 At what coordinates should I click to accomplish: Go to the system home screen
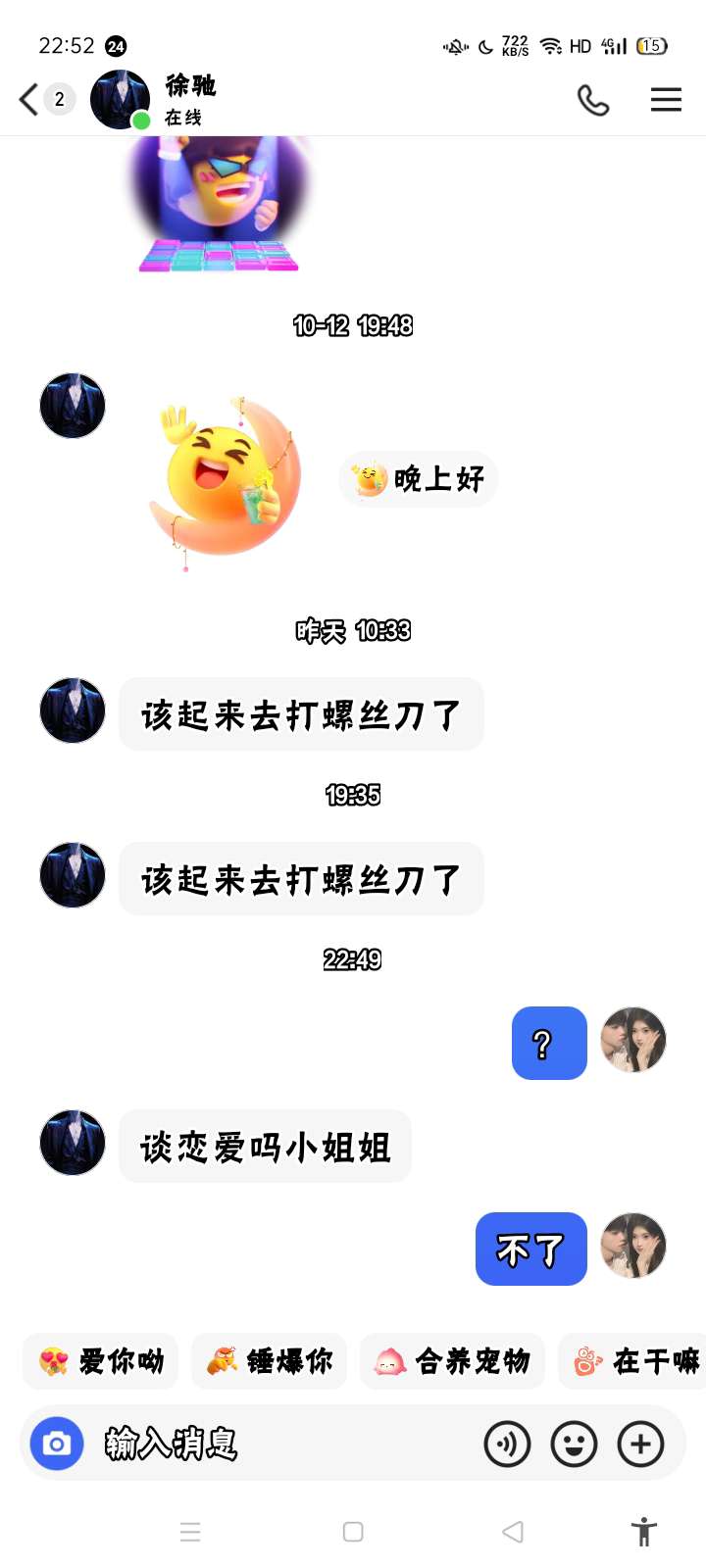tap(353, 1532)
